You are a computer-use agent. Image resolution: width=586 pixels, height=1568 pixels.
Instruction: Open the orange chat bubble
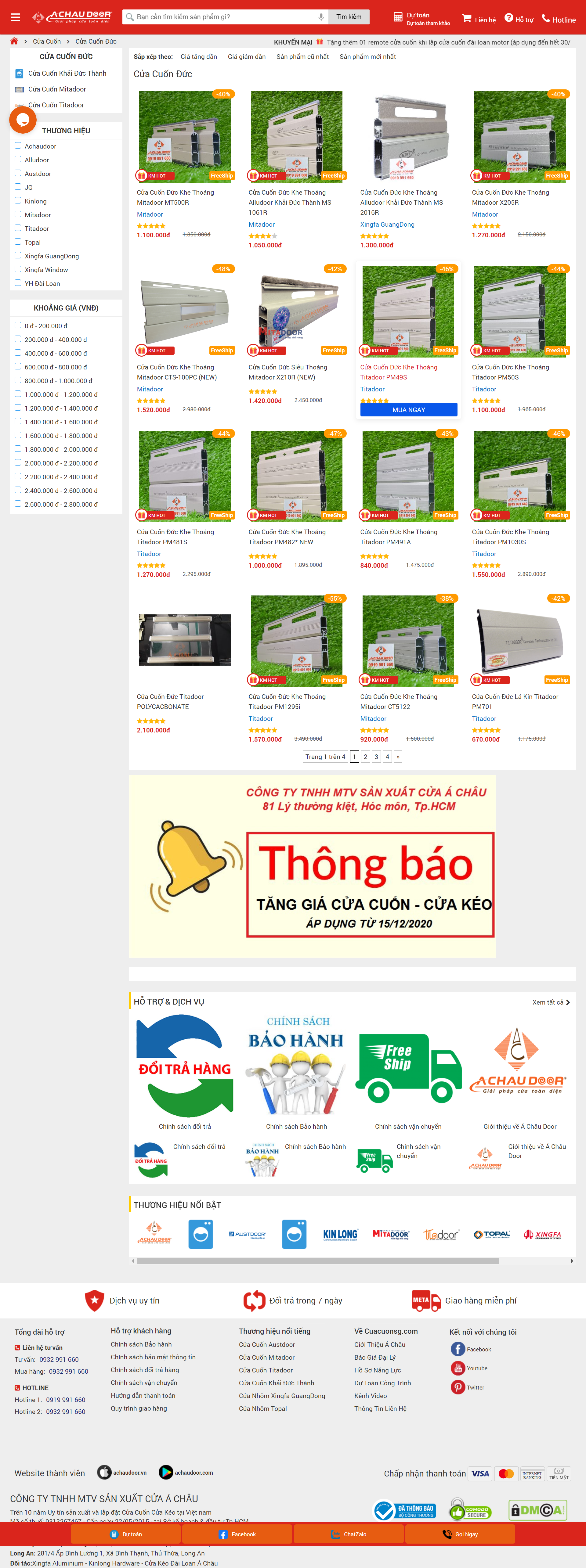pos(23,120)
